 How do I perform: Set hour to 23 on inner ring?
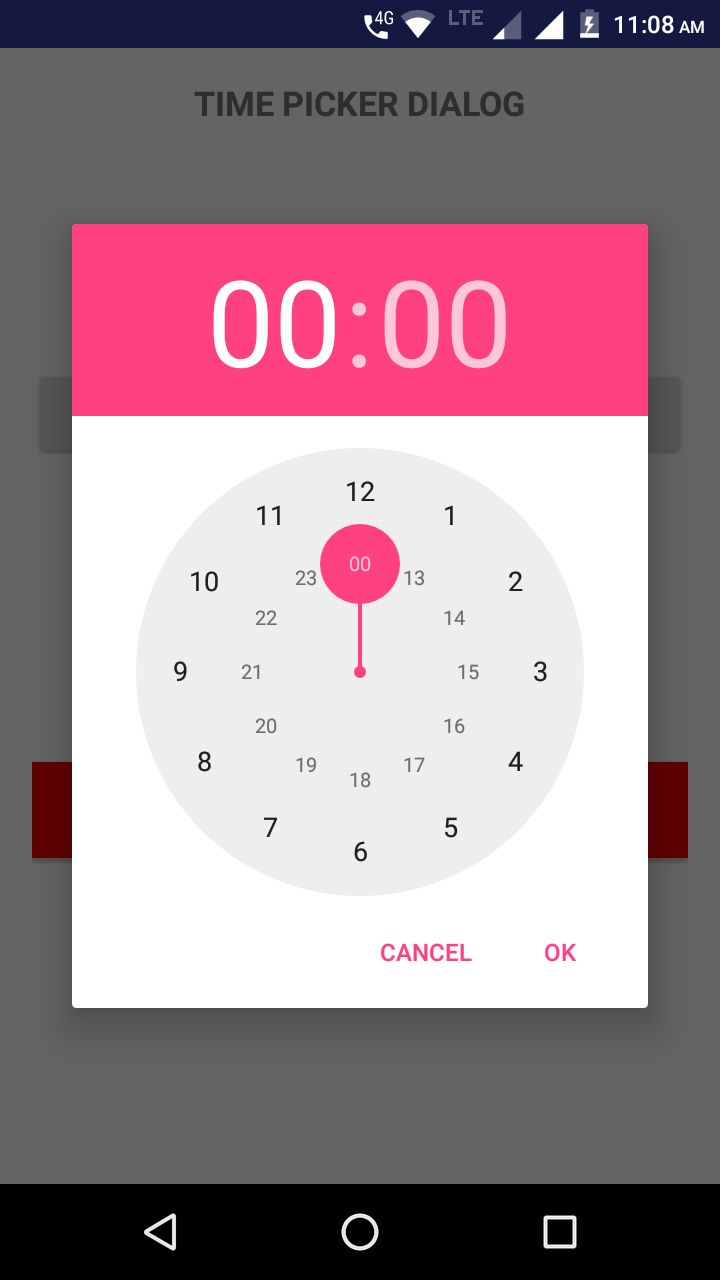pos(306,578)
